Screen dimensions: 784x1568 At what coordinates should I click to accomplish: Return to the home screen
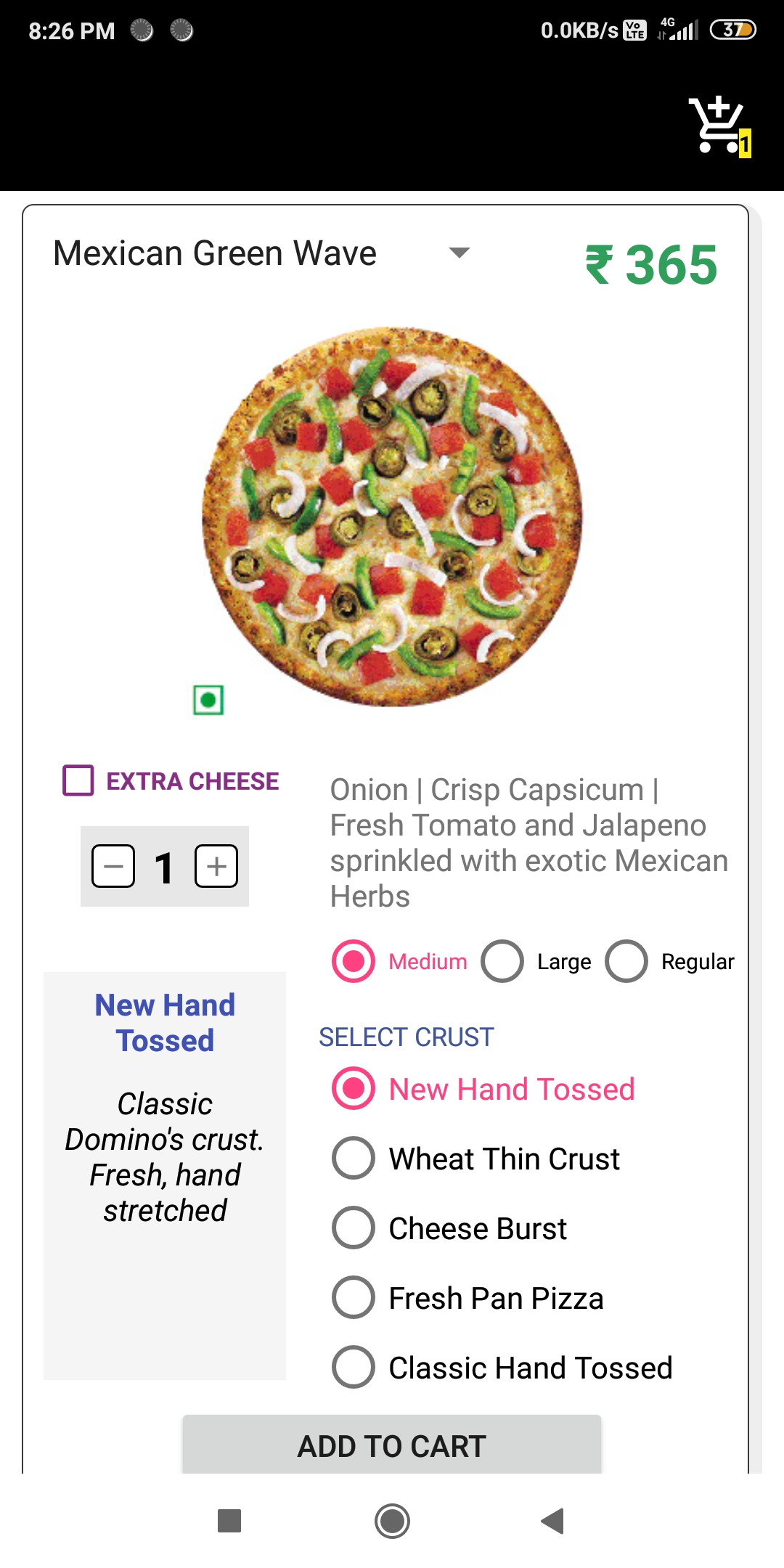[x=392, y=1521]
